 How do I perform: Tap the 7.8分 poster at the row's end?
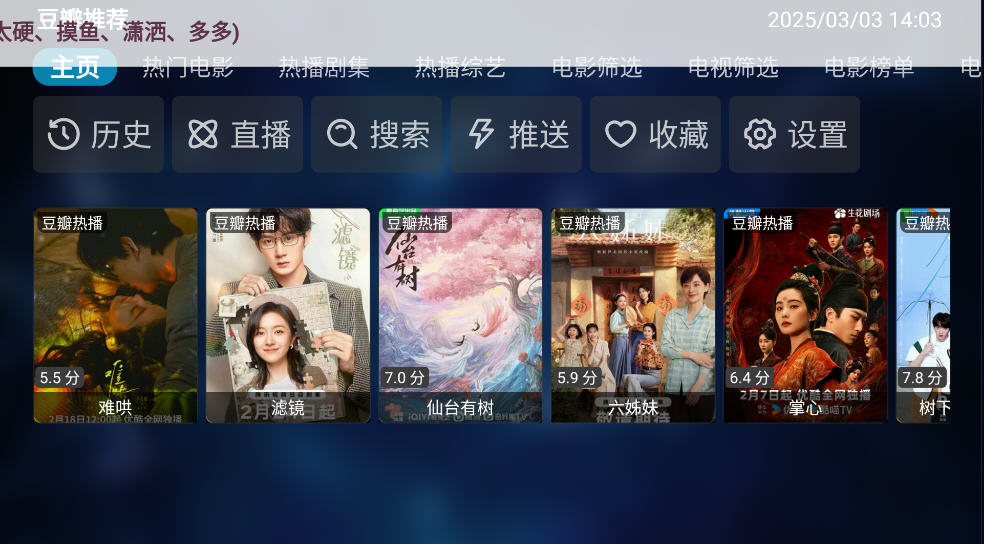tap(924, 315)
